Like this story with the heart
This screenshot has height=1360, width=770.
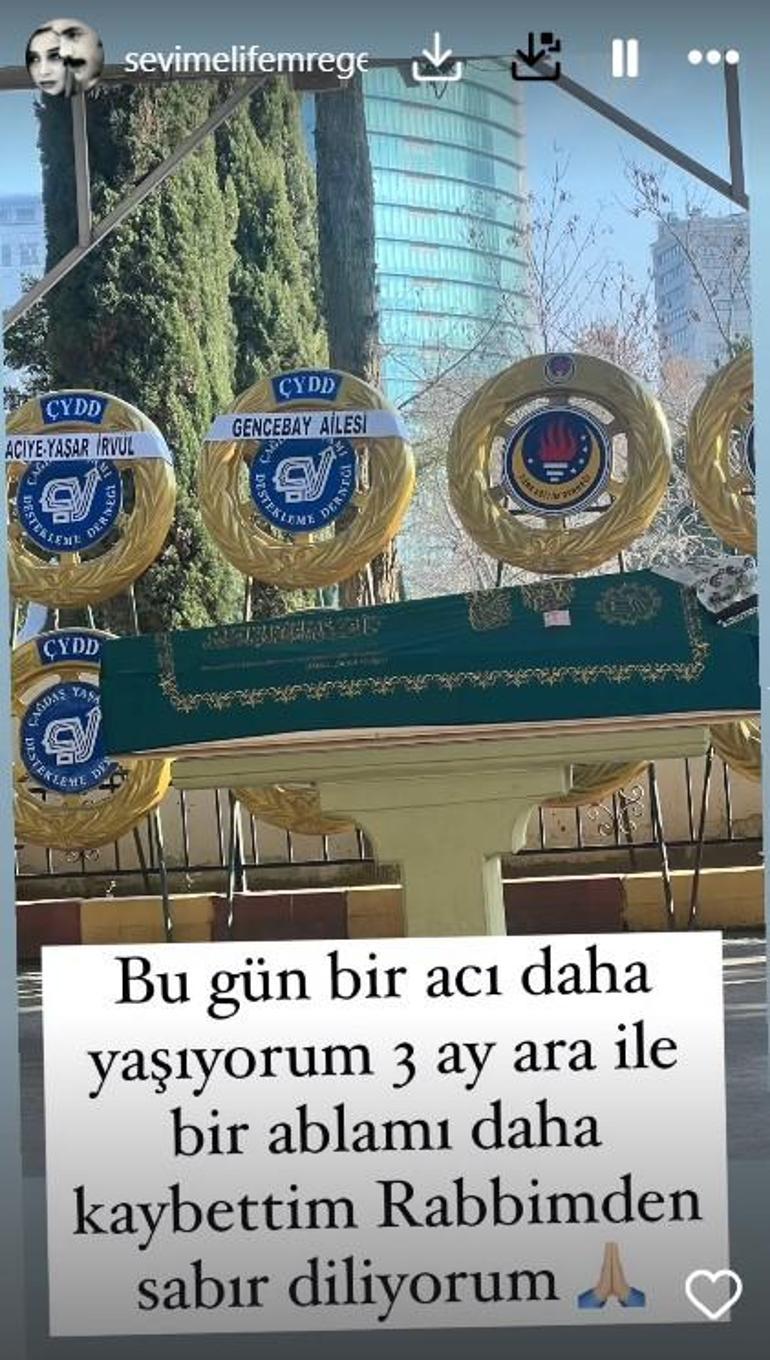click(x=713, y=1293)
